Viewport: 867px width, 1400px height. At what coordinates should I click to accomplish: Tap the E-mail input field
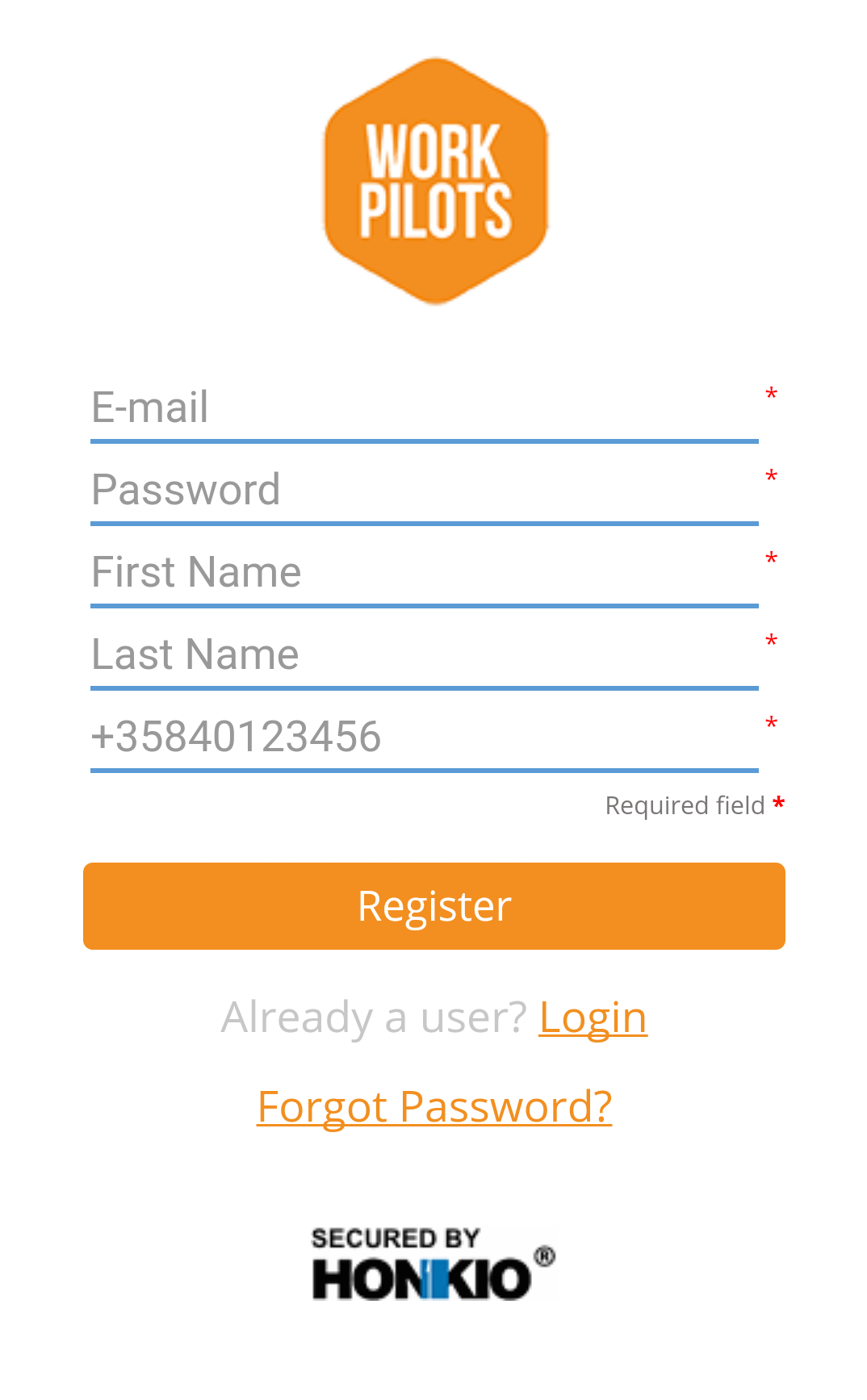[x=425, y=407]
